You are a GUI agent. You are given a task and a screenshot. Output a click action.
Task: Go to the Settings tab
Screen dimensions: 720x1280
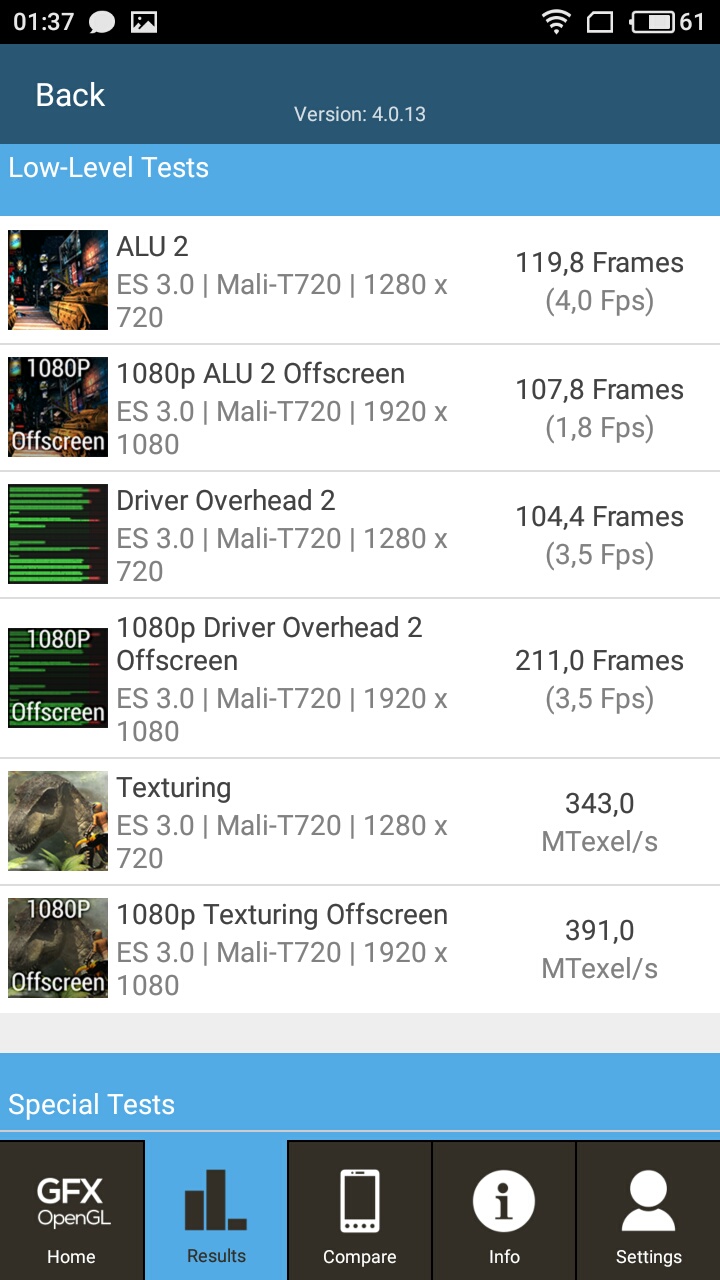tap(648, 1211)
